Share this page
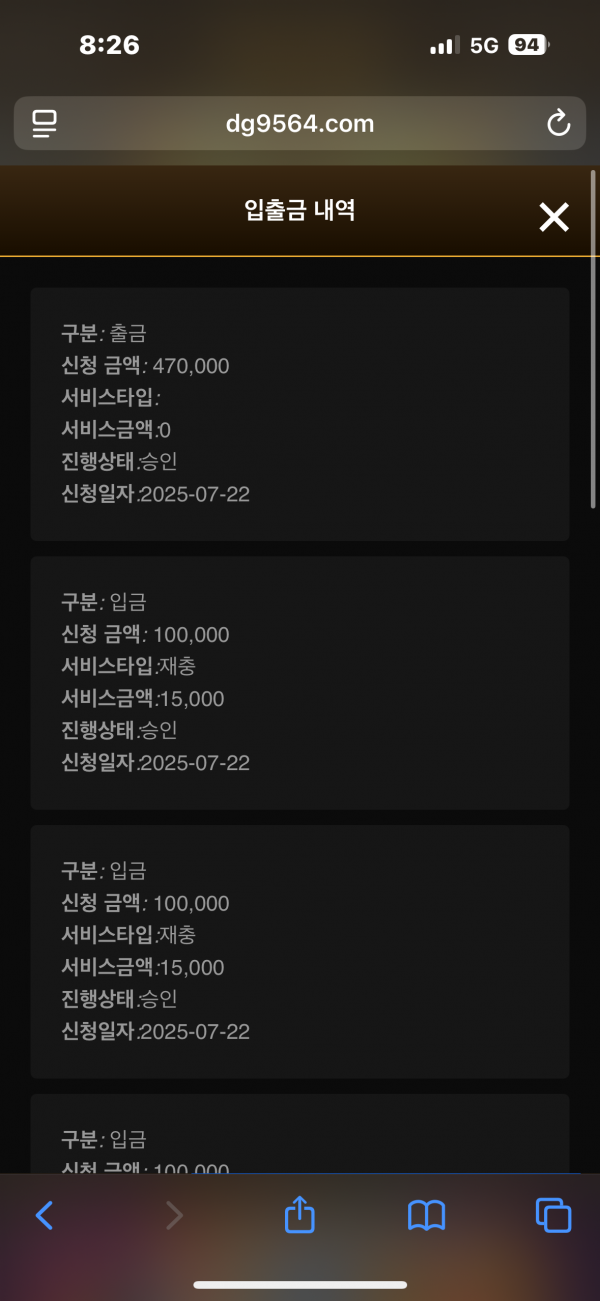600x1301 pixels. coord(300,1214)
